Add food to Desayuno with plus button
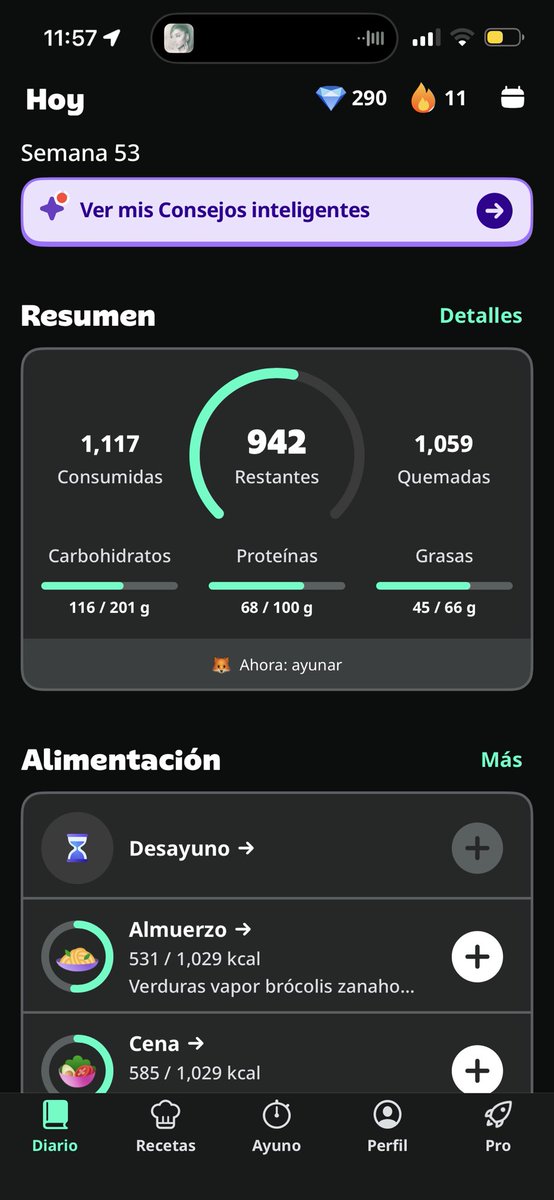This screenshot has height=1200, width=554. click(477, 848)
